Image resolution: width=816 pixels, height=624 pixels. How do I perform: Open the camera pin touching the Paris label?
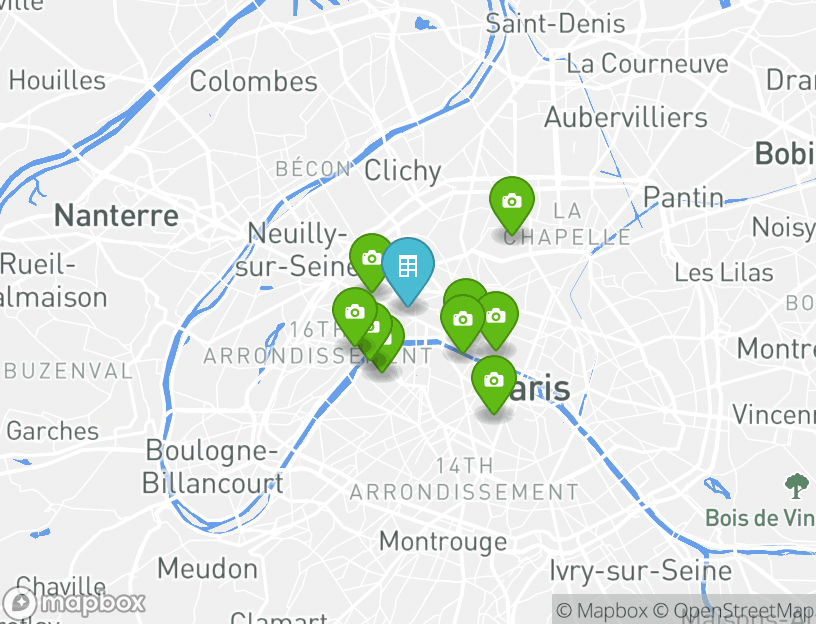pyautogui.click(x=493, y=381)
